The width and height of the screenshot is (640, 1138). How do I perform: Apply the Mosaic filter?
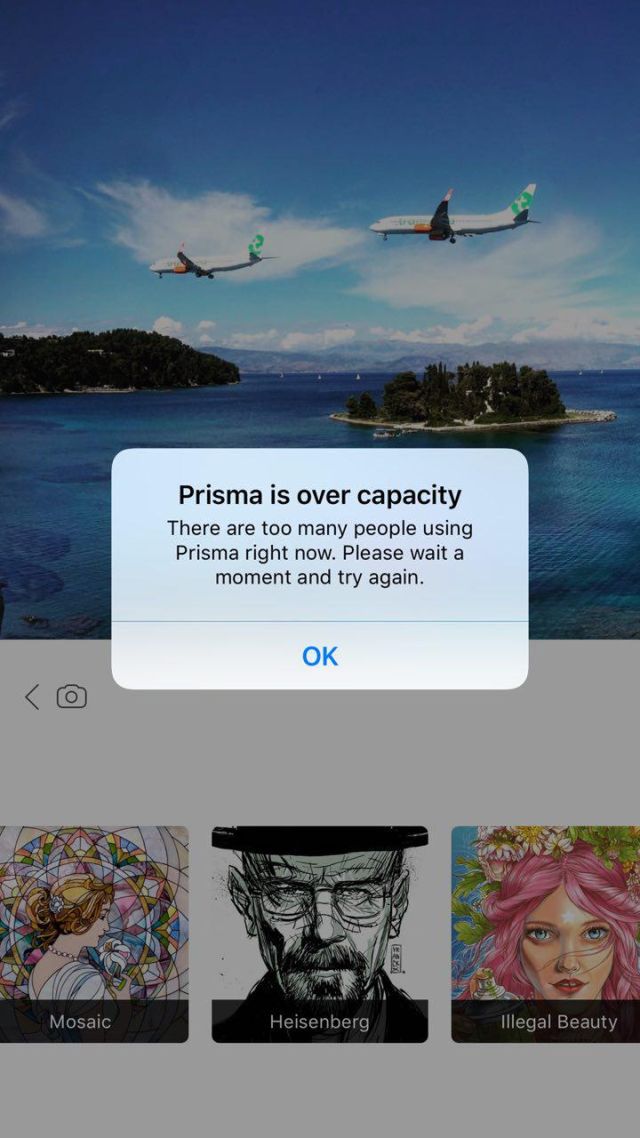point(92,933)
